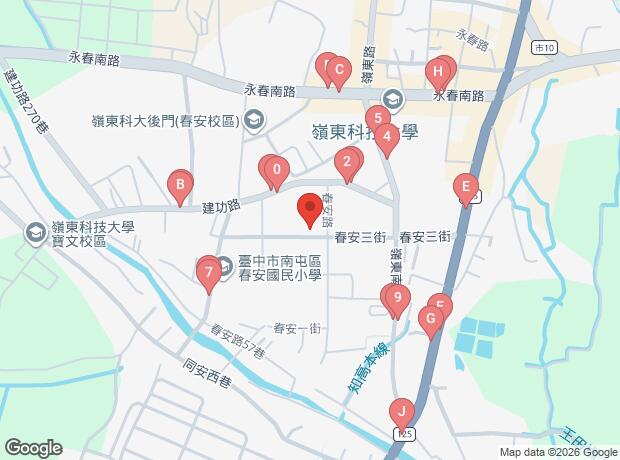Select map marker 7 near 春安國民小學
620x460 pixels.
(x=208, y=271)
